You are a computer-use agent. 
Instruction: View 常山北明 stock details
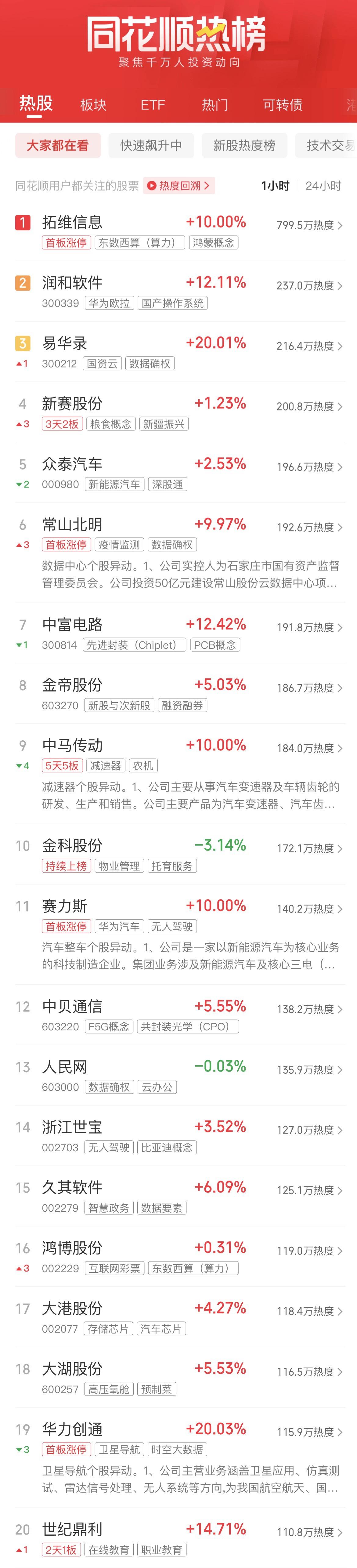point(72,525)
